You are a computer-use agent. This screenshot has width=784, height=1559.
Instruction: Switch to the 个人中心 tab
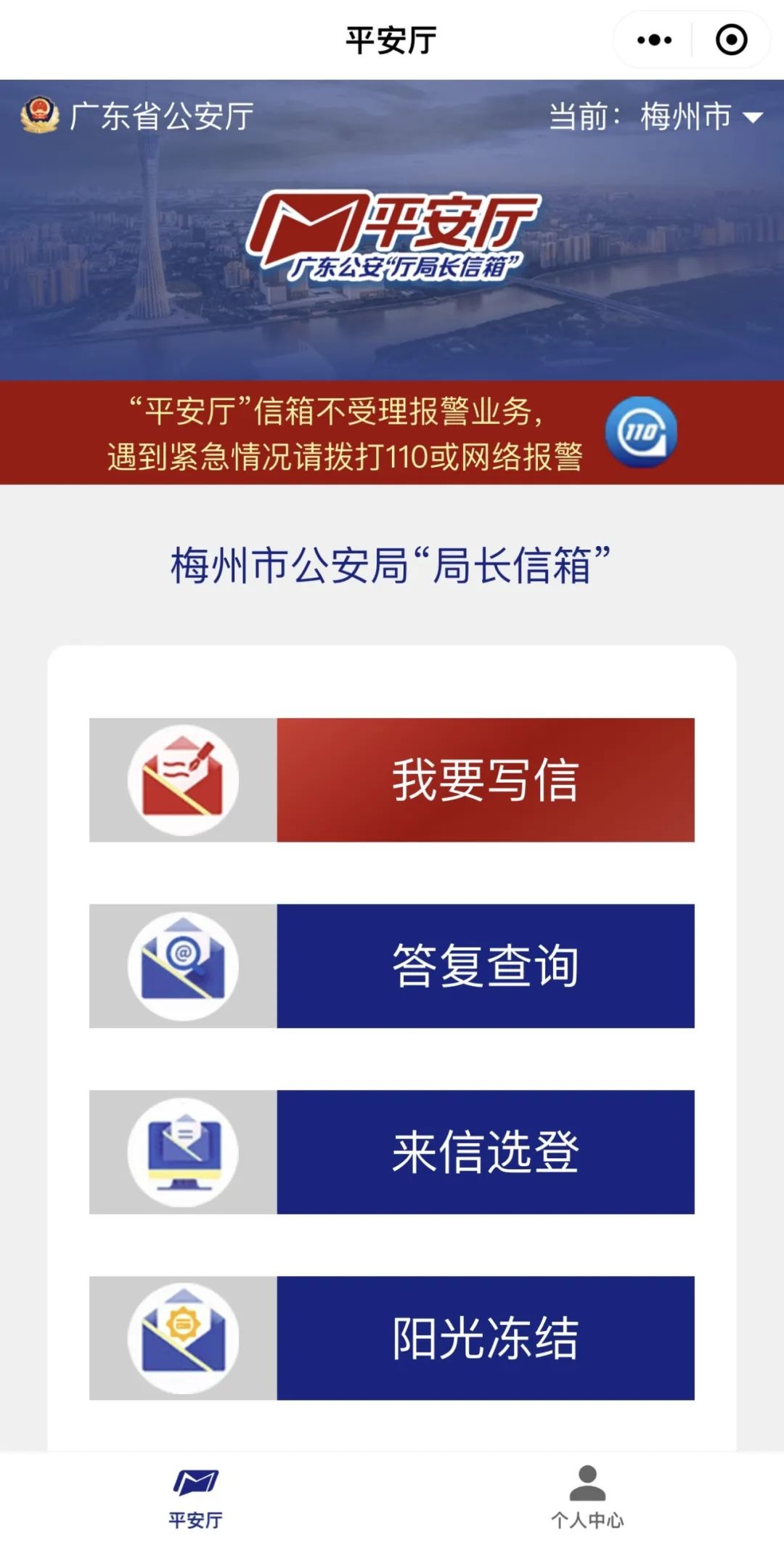(587, 1497)
